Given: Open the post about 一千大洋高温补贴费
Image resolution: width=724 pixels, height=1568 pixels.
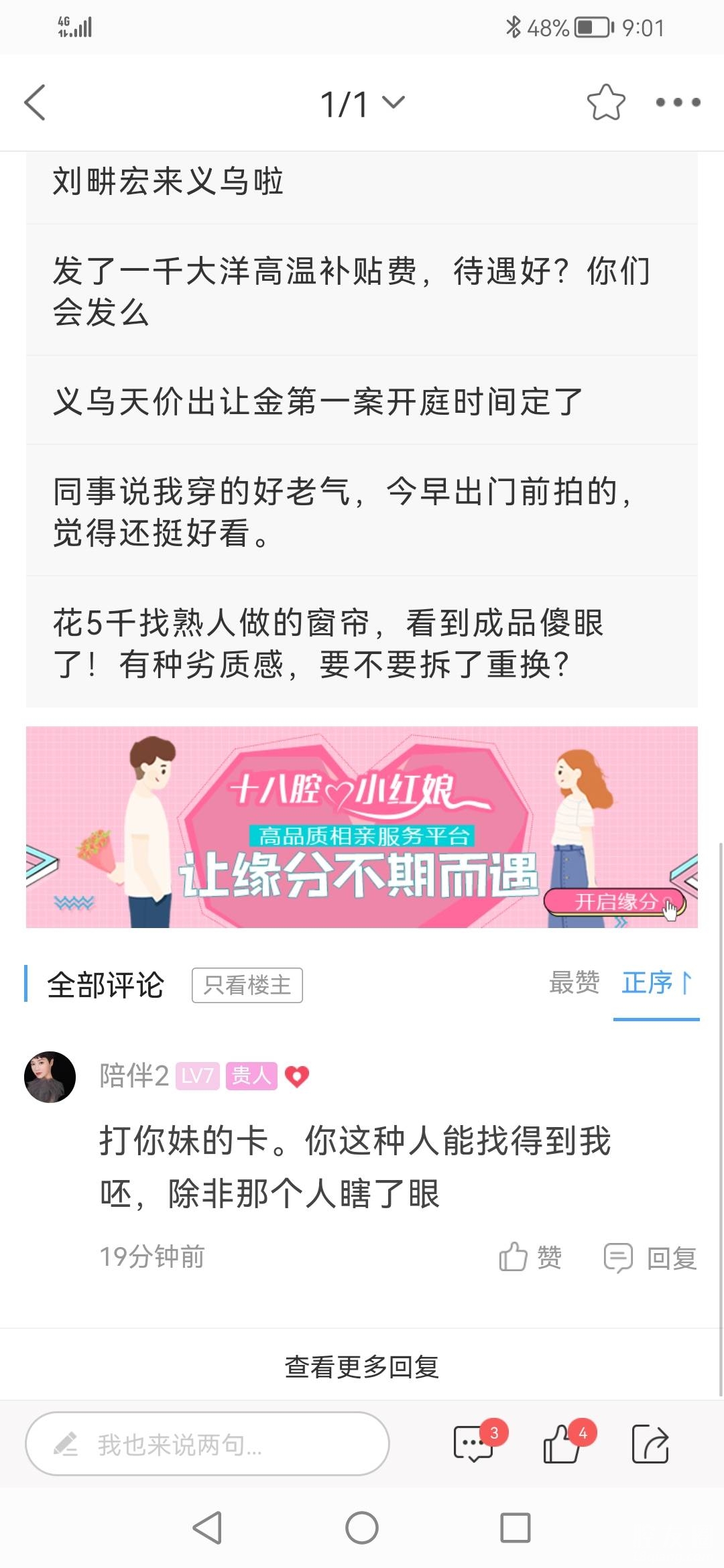Looking at the screenshot, I should pos(362,291).
